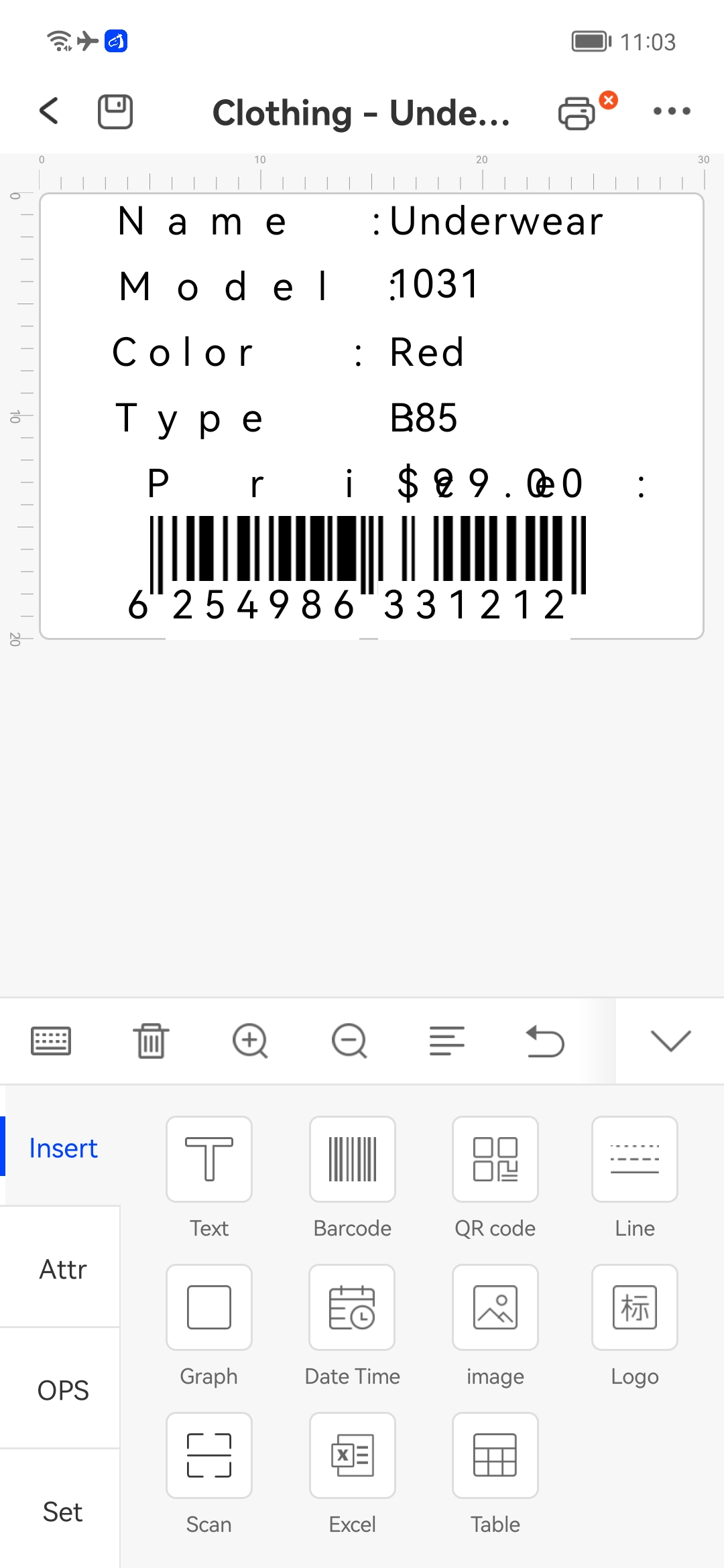Add a Barcode to the label
Screen dimensions: 724x1568
(353, 1159)
